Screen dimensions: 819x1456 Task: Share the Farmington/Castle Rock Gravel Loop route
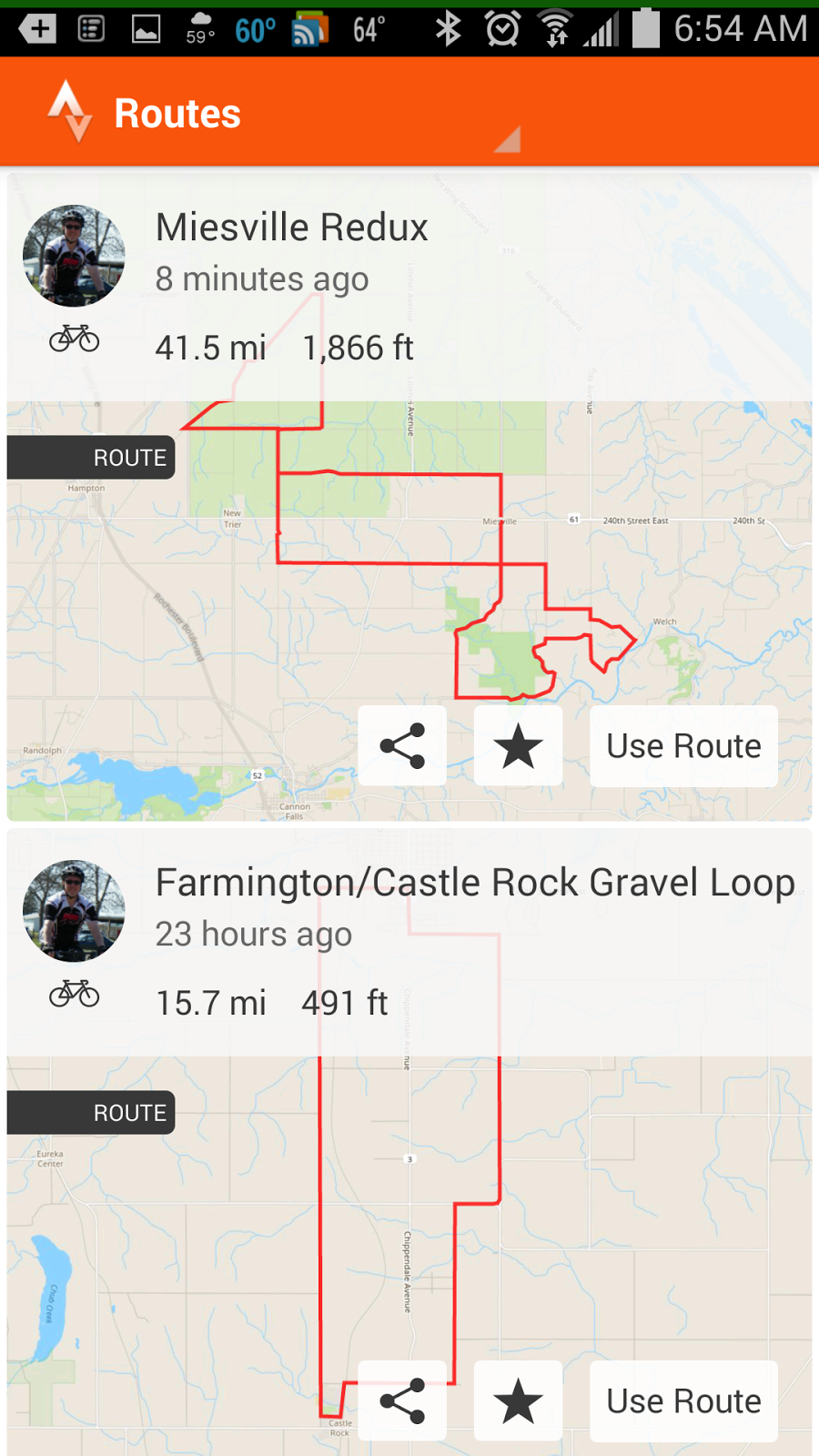(402, 1401)
